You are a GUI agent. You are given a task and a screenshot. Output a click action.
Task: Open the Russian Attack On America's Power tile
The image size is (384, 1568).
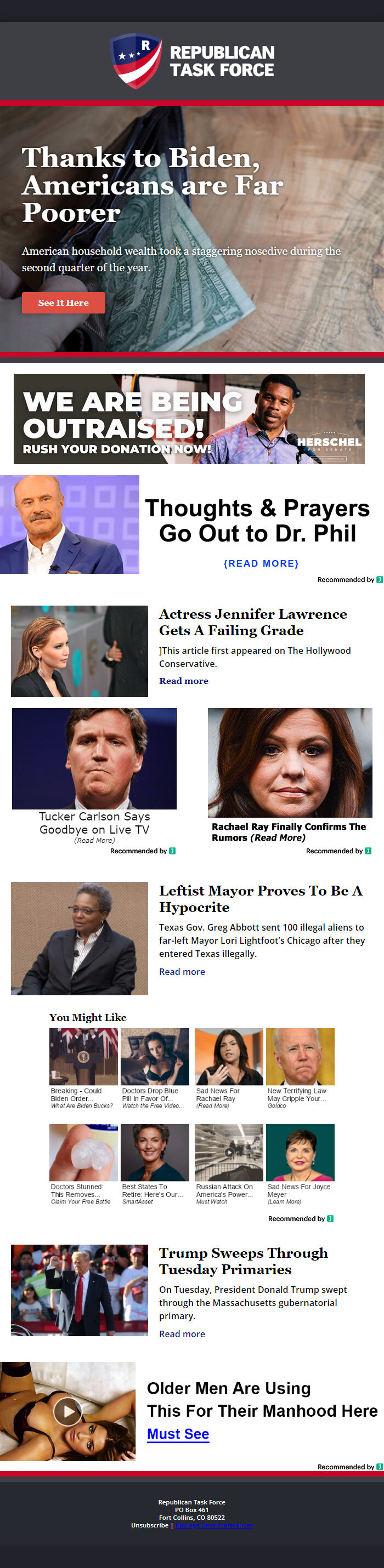229,1163
